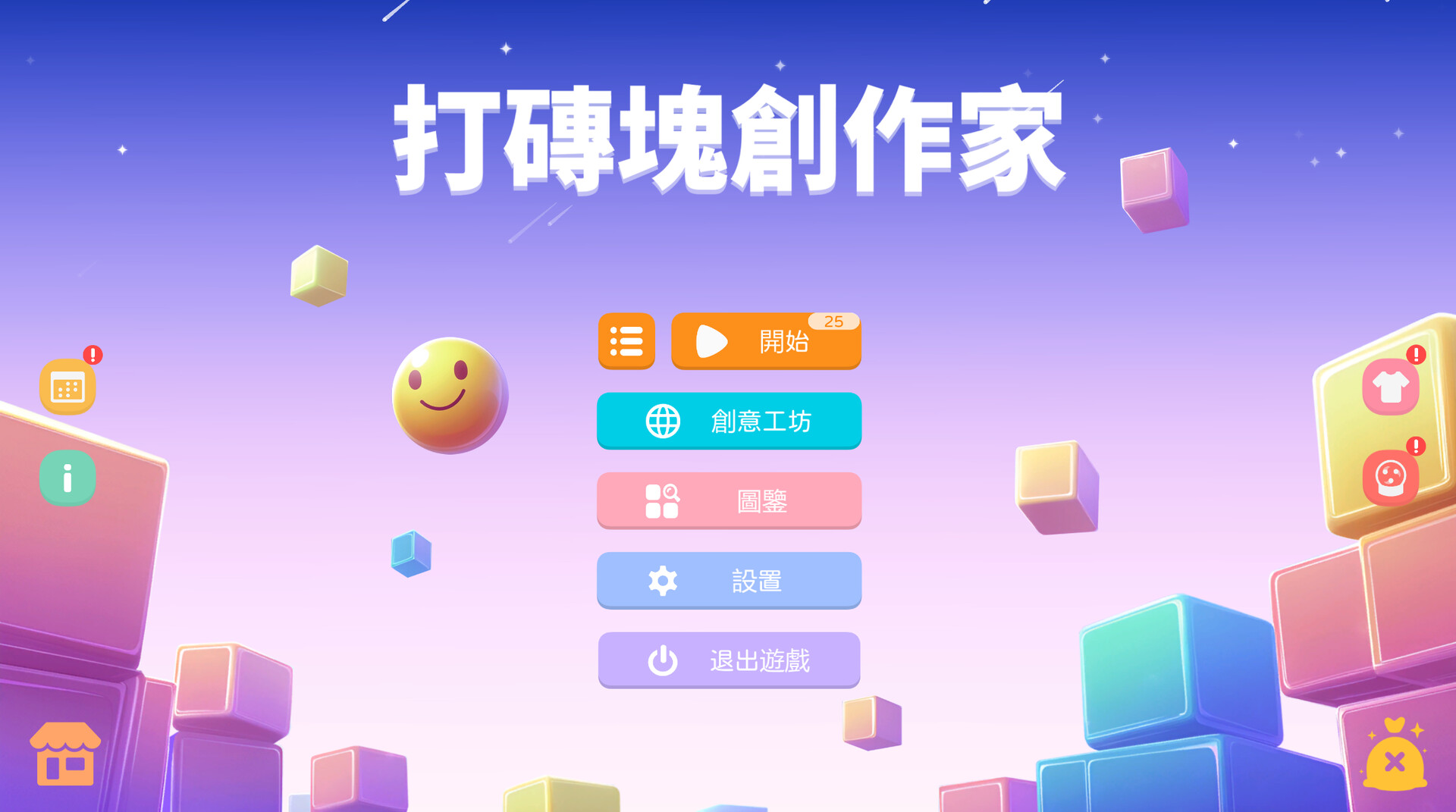Tap 退出遊戲 to quit the game
Viewport: 1456px width, 812px height.
[729, 660]
